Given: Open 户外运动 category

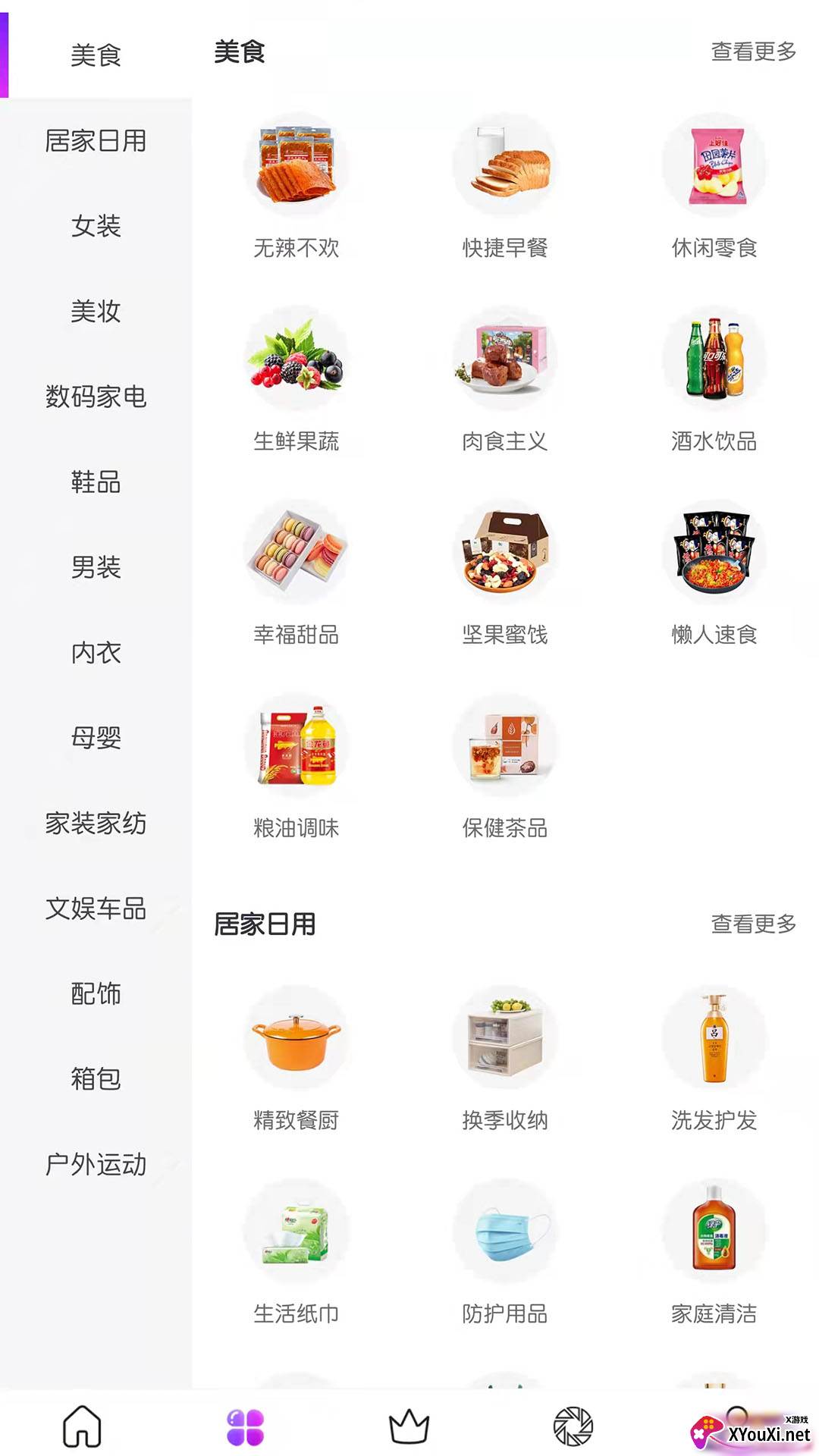Looking at the screenshot, I should click(x=96, y=1164).
